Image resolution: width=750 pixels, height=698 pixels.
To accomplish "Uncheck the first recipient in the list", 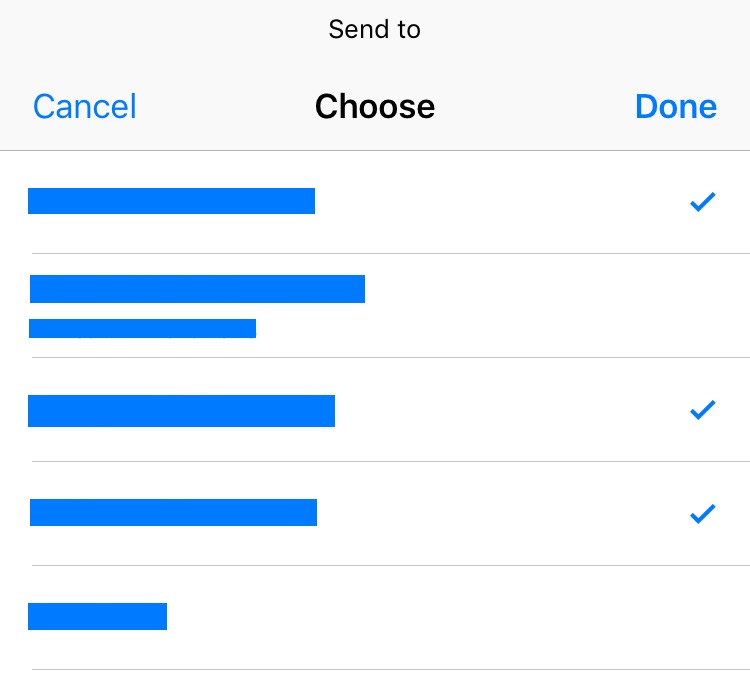I will (x=374, y=202).
